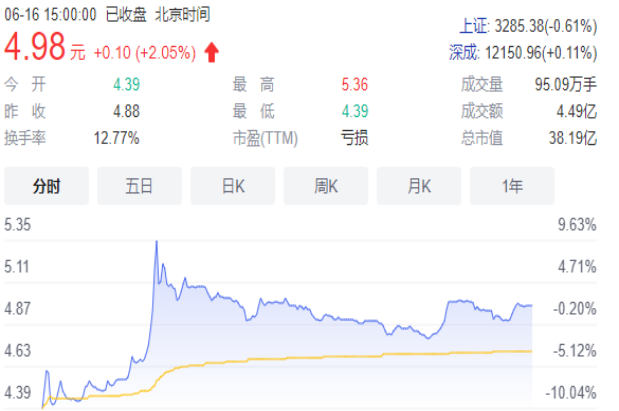Open the 上证 index quote
619x411 pixels.
(x=527, y=26)
